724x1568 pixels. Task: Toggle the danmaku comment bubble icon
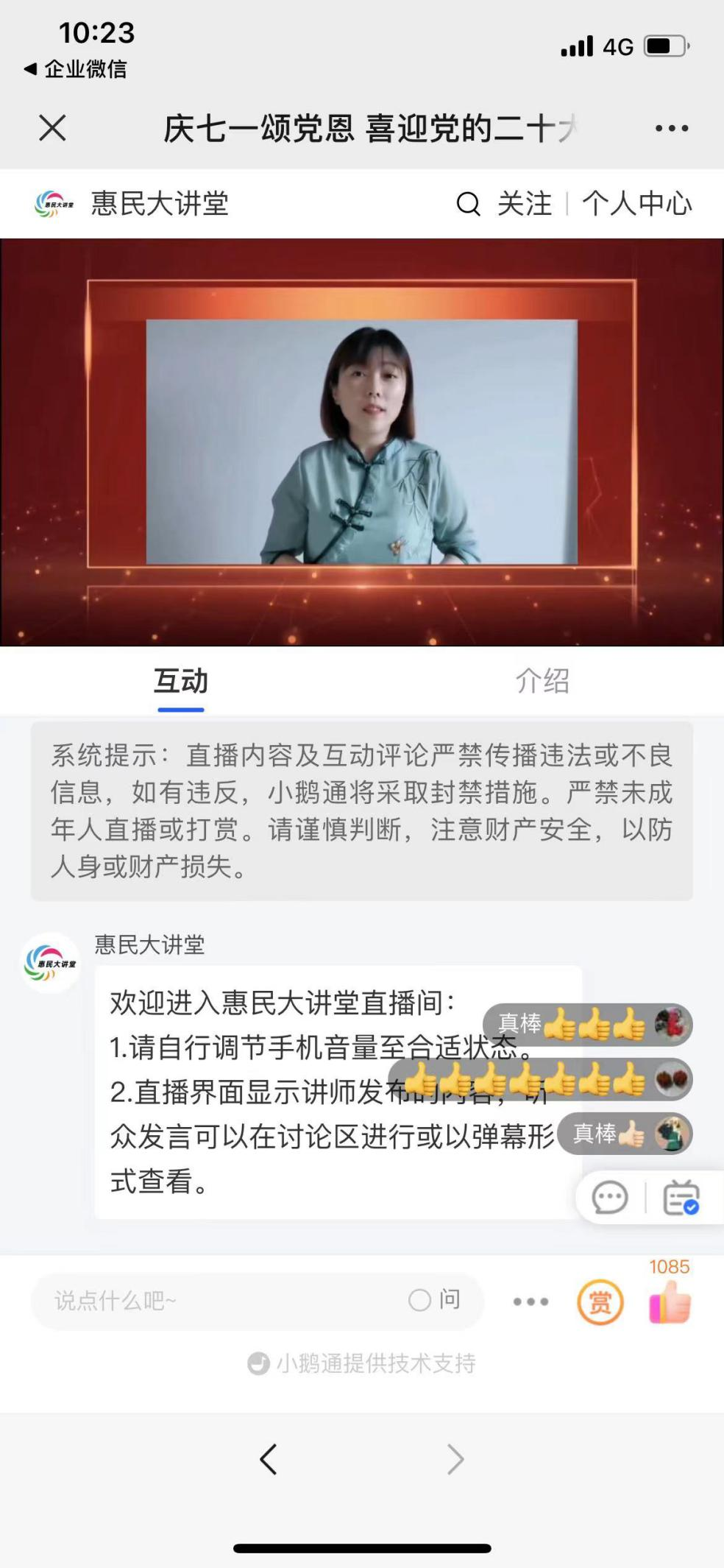point(610,1198)
